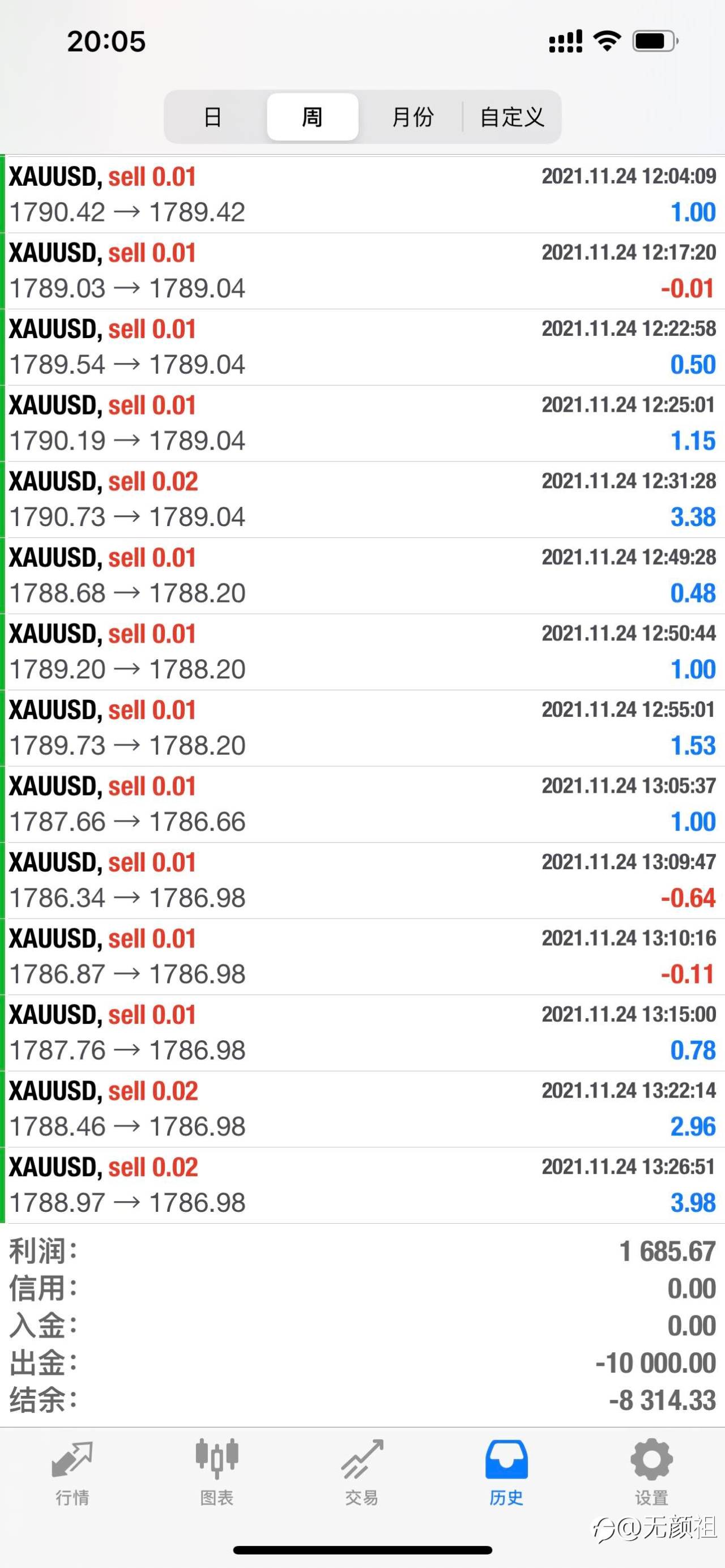Tap the trade closed at 12:49:28

point(365,576)
